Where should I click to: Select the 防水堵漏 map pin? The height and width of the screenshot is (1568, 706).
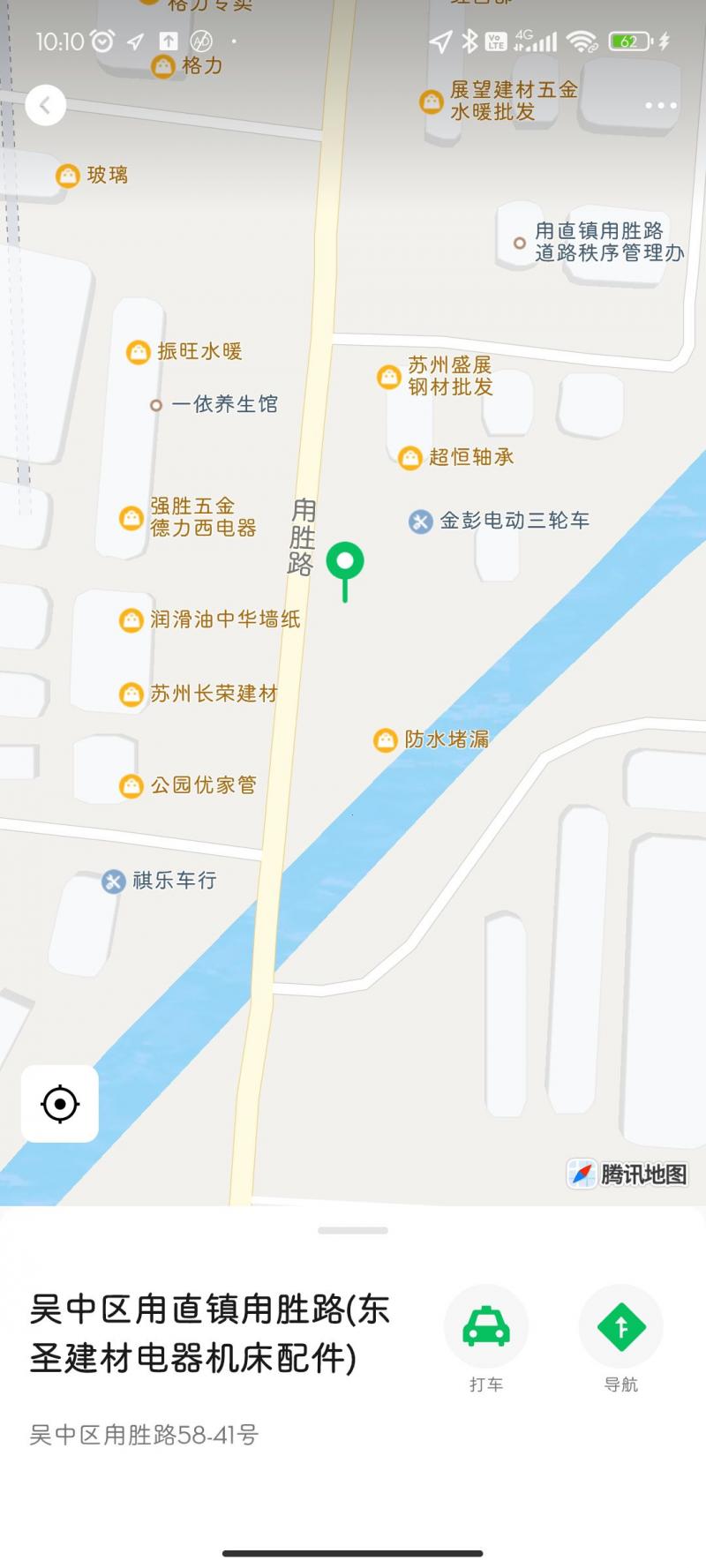pos(384,741)
